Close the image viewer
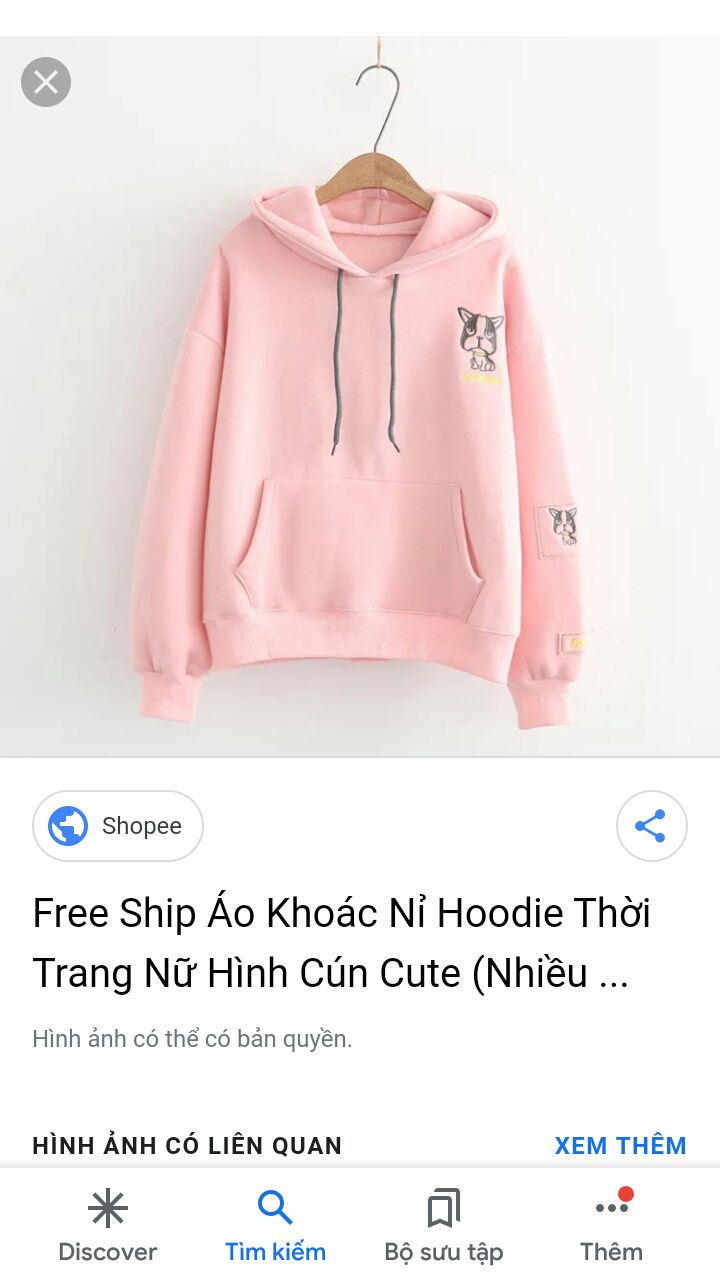Viewport: 720px width, 1280px height. point(46,82)
